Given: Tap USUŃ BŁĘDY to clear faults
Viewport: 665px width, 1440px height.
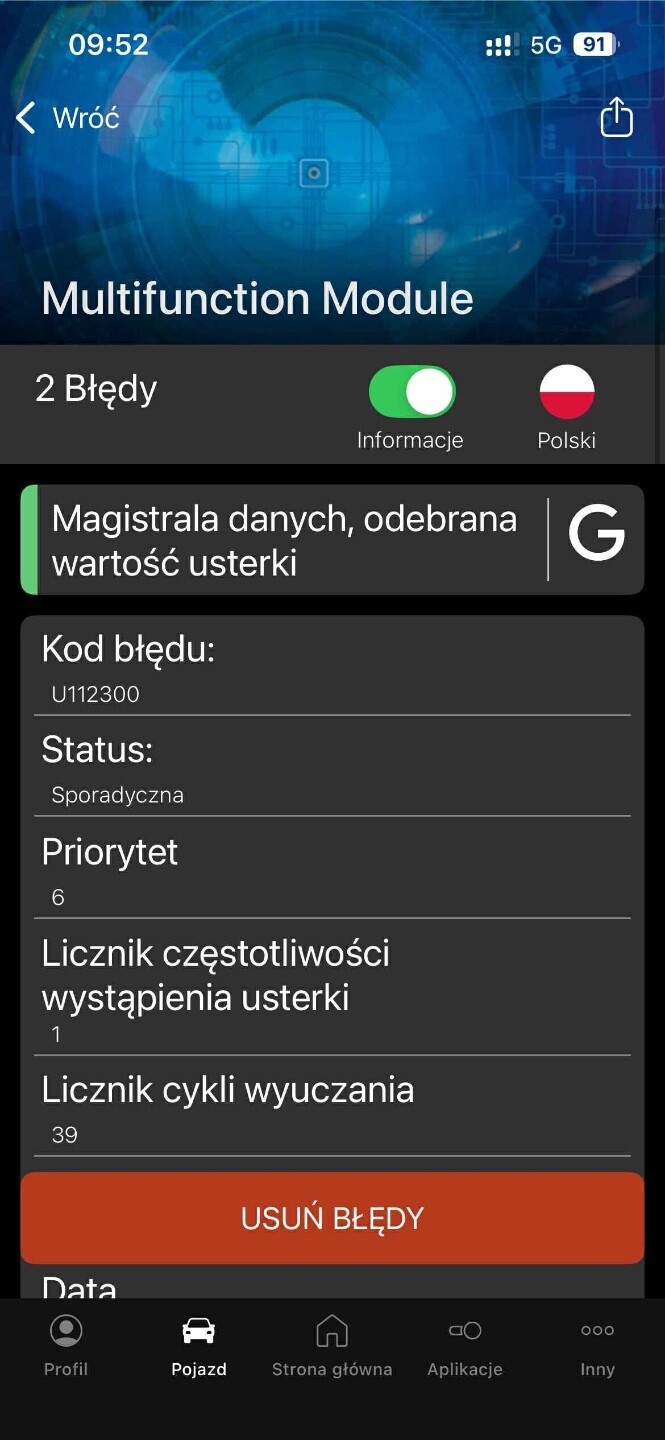Looking at the screenshot, I should tap(332, 1218).
